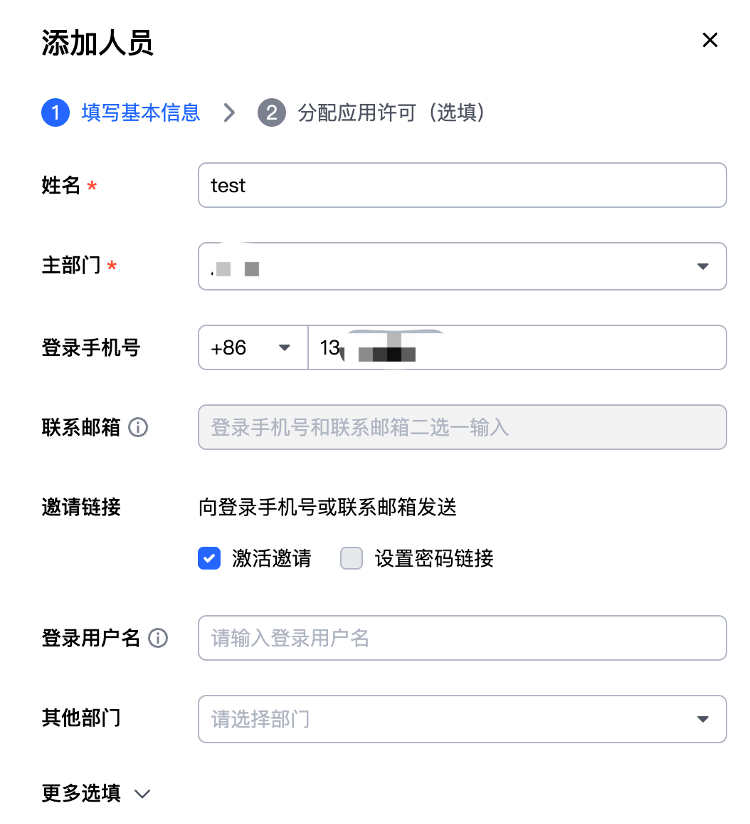The image size is (750, 824).
Task: Open the 联系邮箱 info tooltip icon
Action: point(139,427)
